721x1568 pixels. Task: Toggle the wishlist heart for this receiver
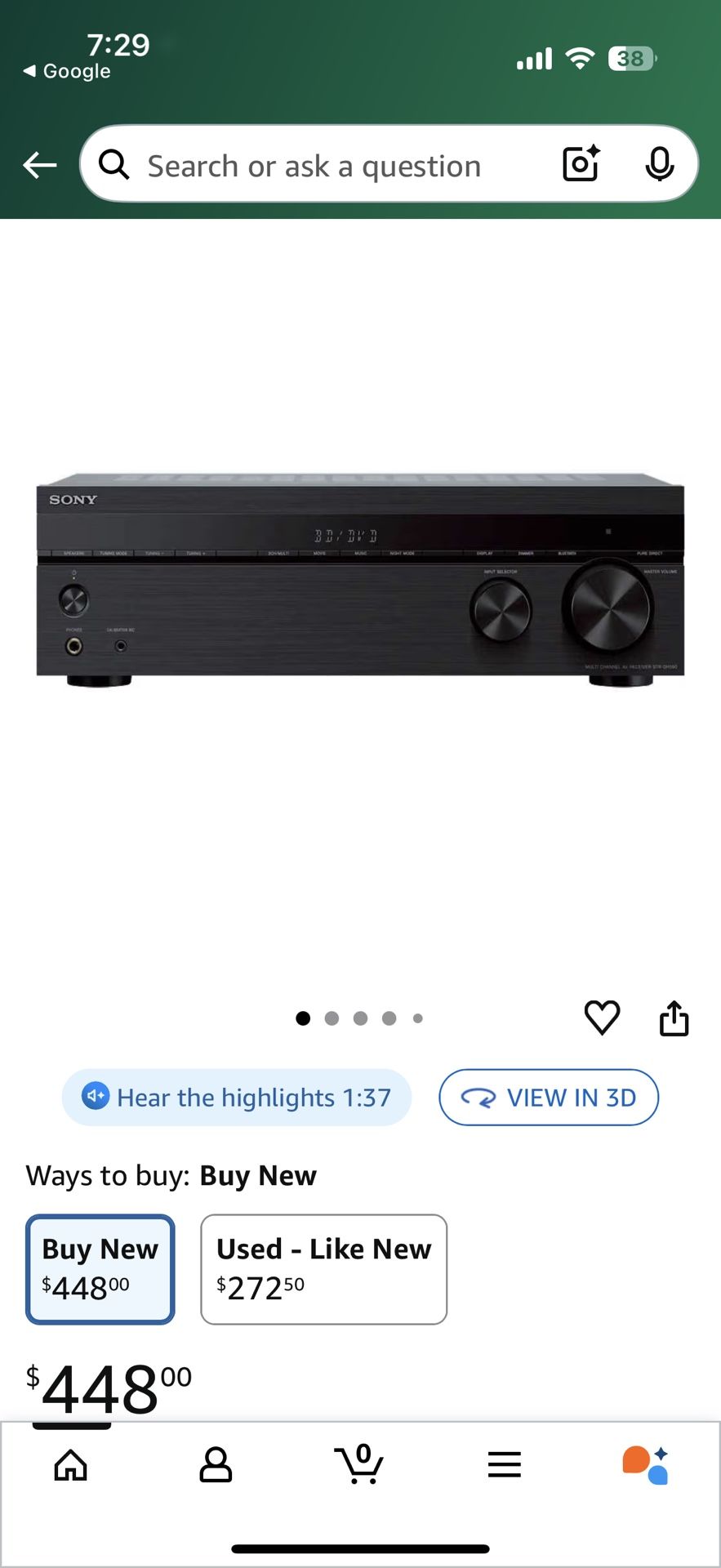[602, 1018]
